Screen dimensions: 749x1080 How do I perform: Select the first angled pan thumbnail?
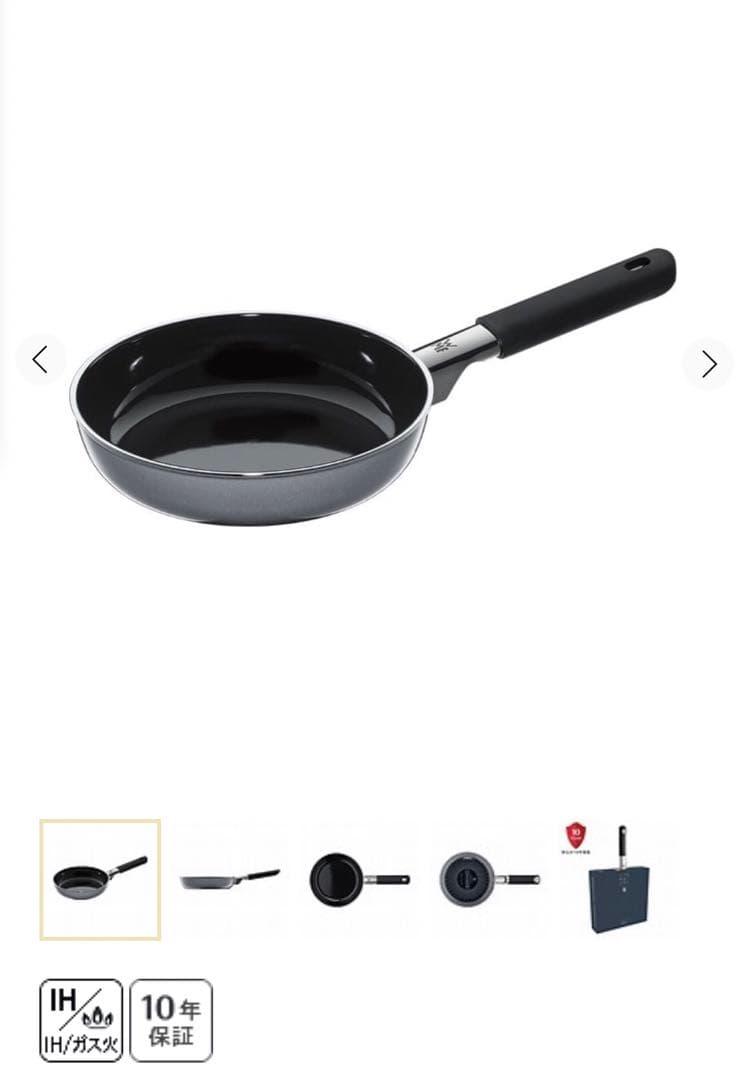point(100,879)
